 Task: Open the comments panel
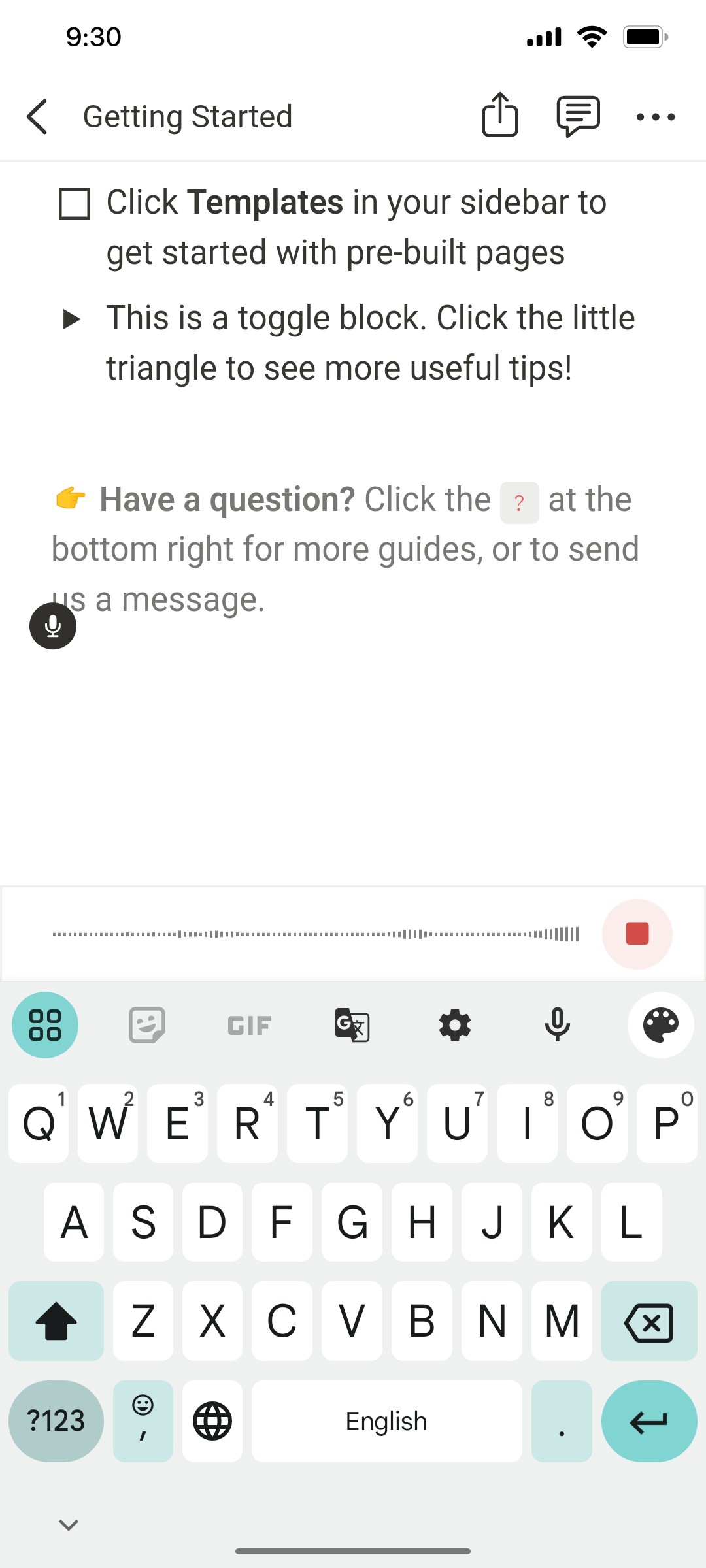coord(578,116)
